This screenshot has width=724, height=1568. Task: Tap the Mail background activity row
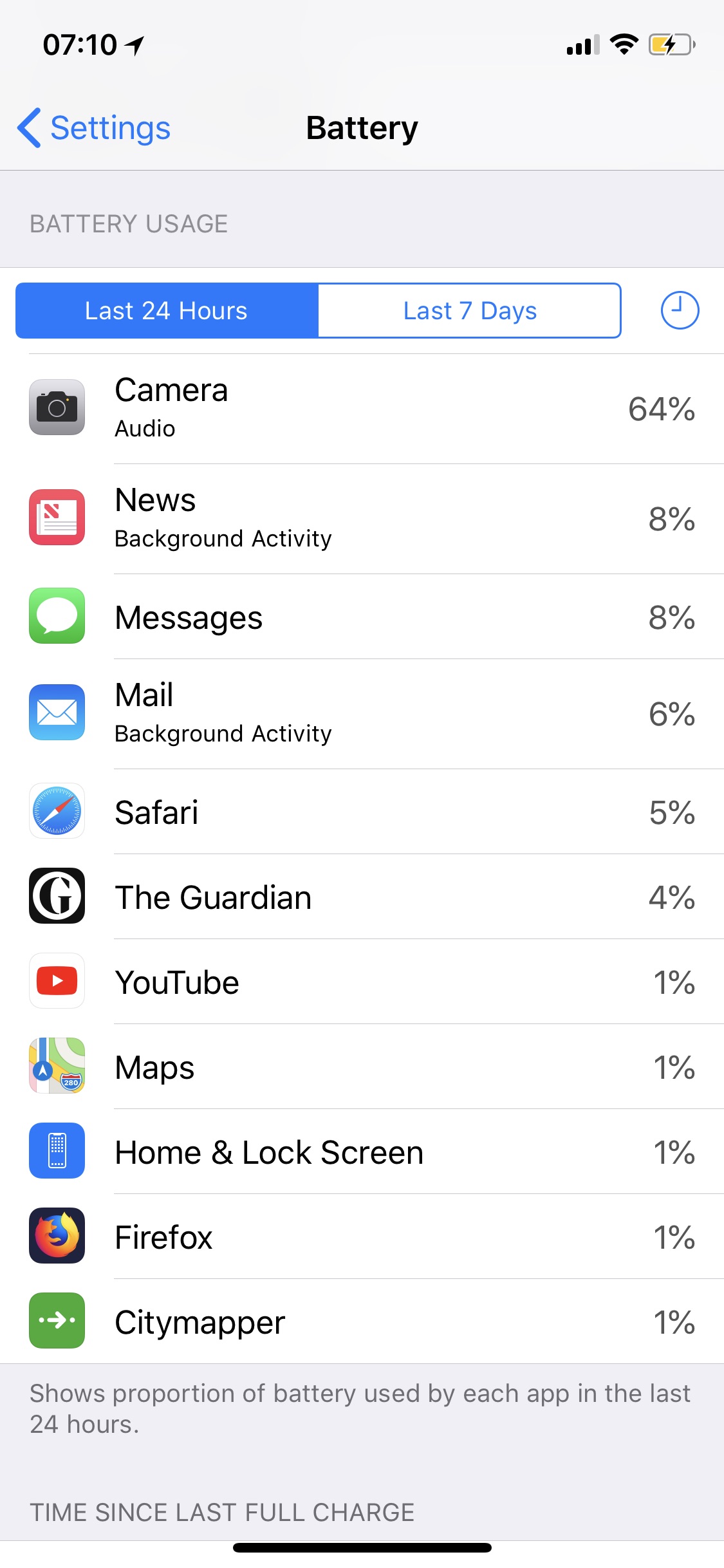(362, 714)
